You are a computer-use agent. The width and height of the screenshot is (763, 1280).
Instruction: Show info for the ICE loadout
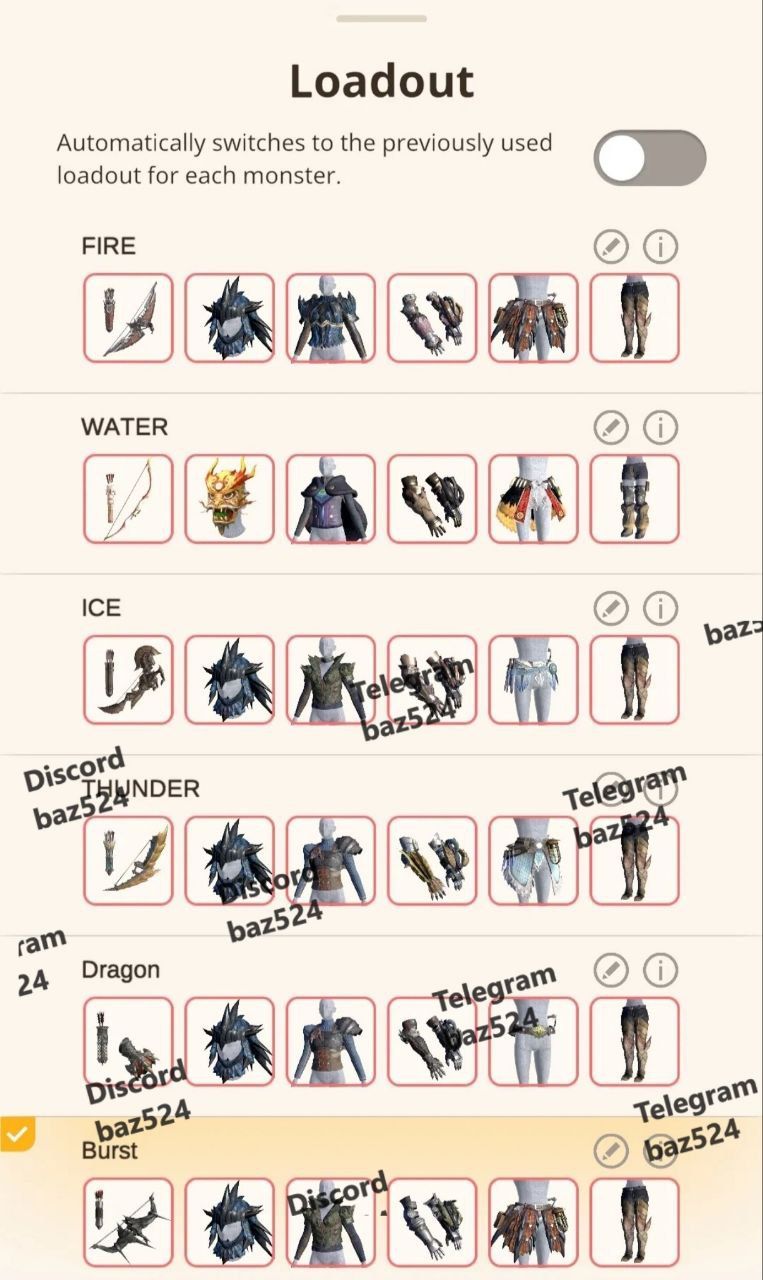[x=660, y=608]
